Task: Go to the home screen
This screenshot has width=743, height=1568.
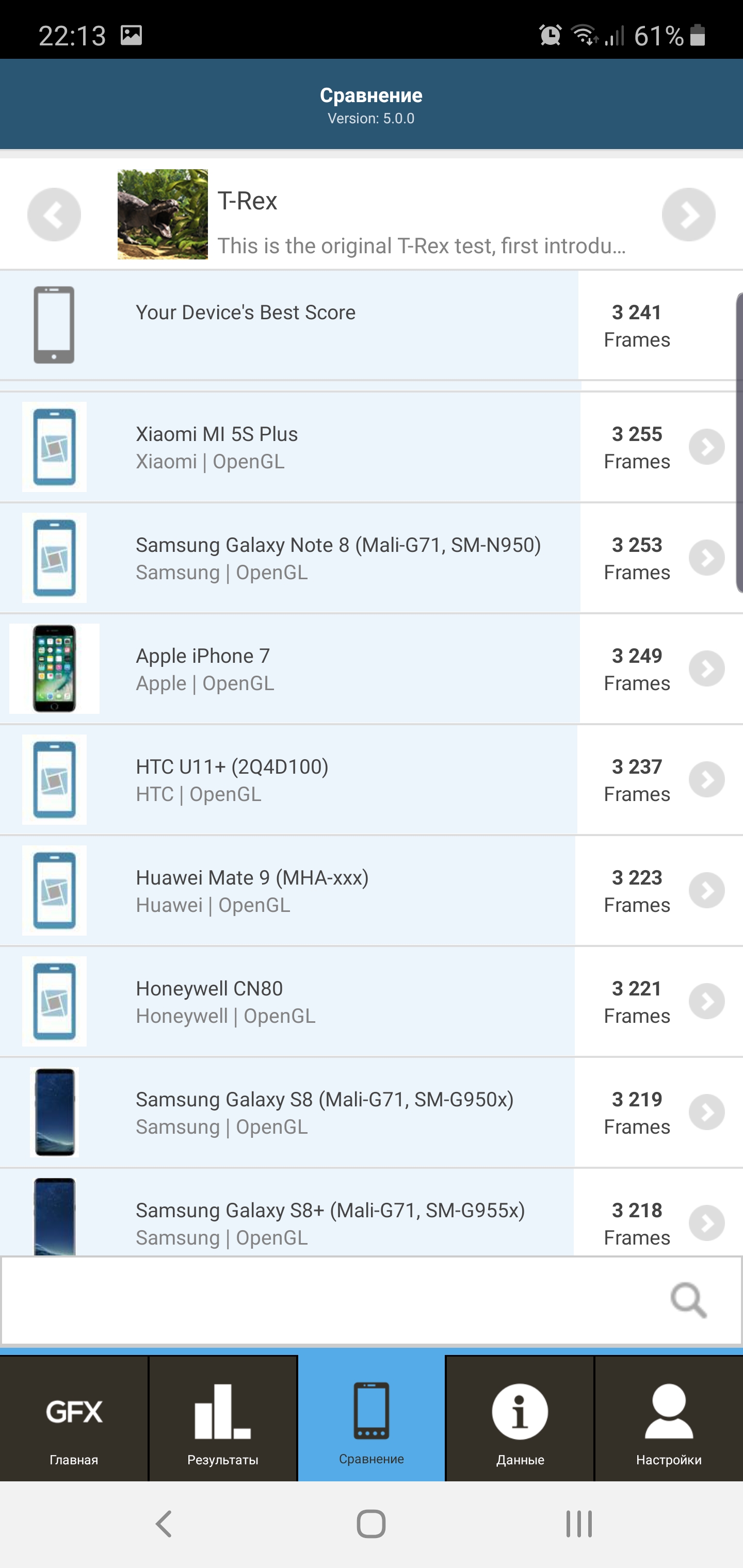Action: click(x=371, y=1524)
